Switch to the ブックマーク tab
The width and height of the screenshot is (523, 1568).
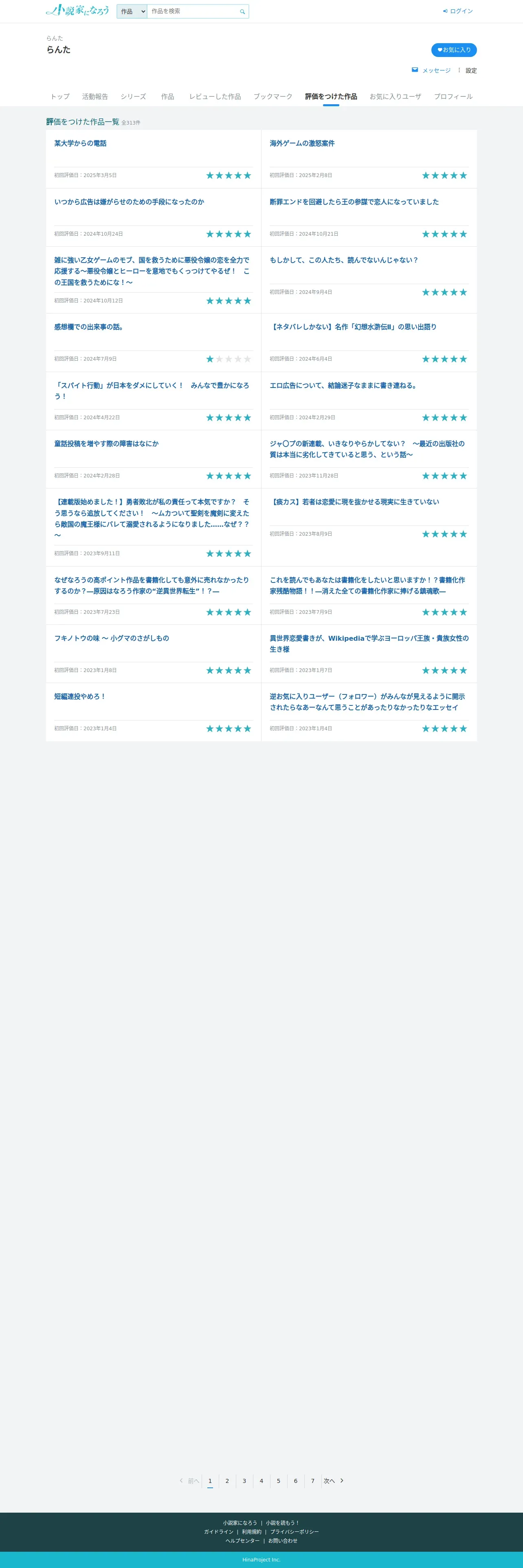[273, 97]
